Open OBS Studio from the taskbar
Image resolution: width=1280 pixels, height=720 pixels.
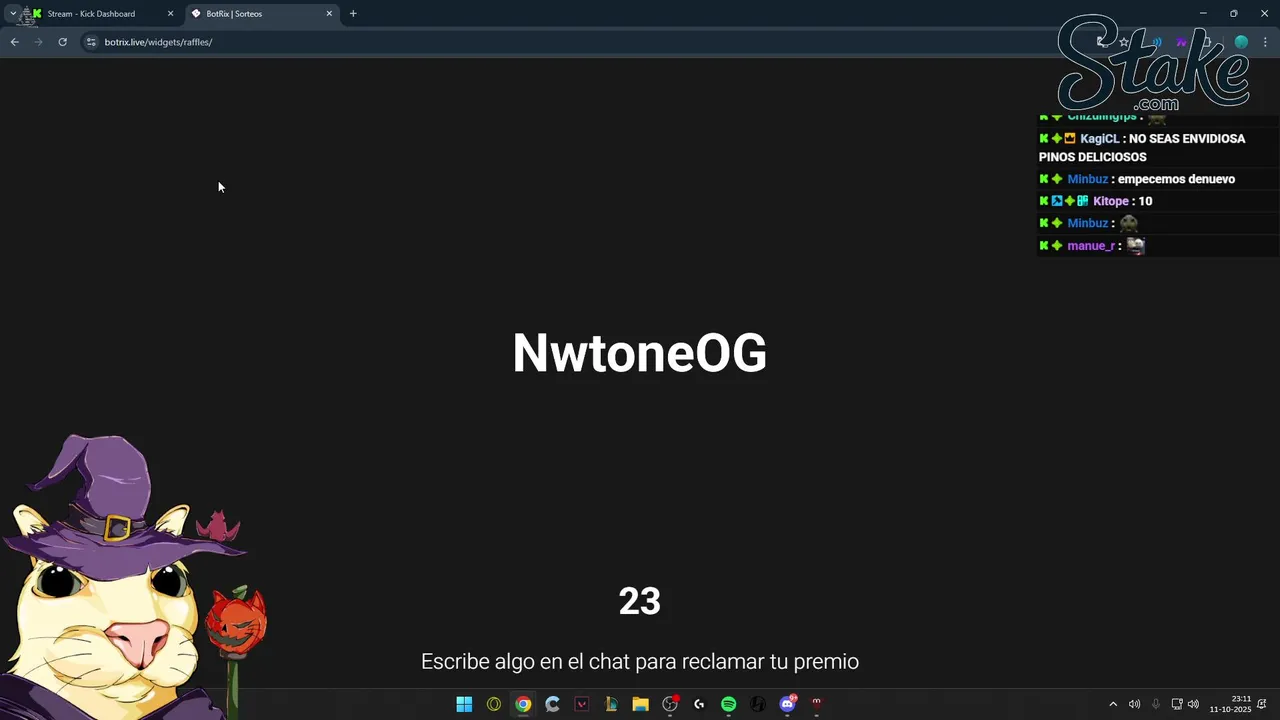click(670, 704)
